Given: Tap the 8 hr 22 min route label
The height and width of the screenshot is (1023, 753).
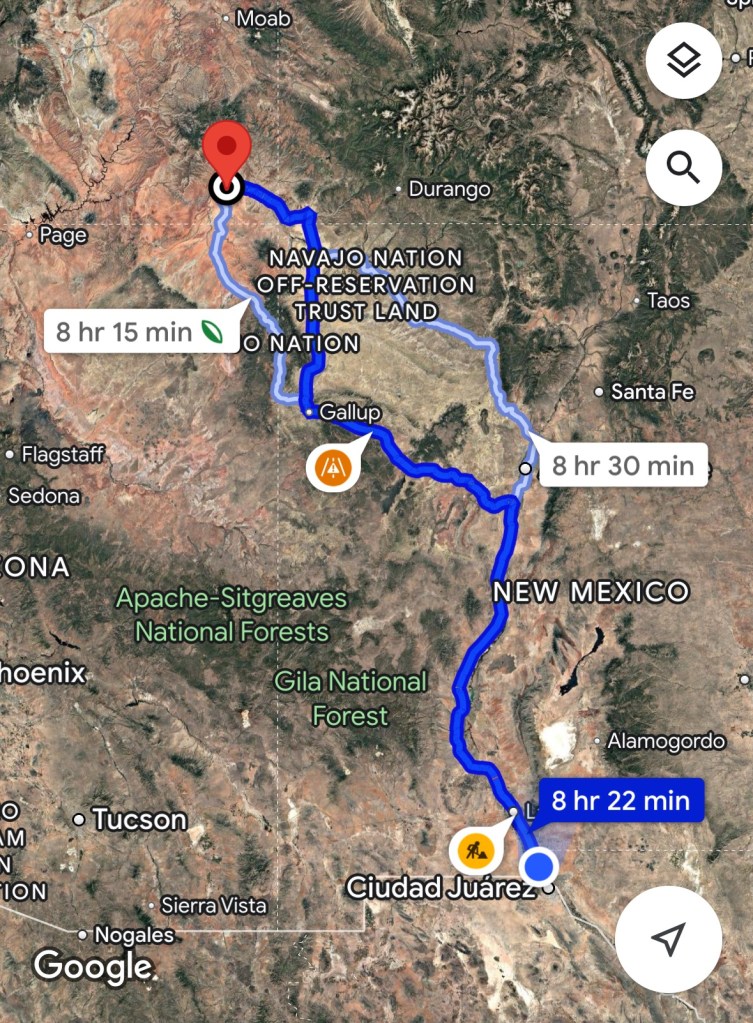Looking at the screenshot, I should 620,800.
